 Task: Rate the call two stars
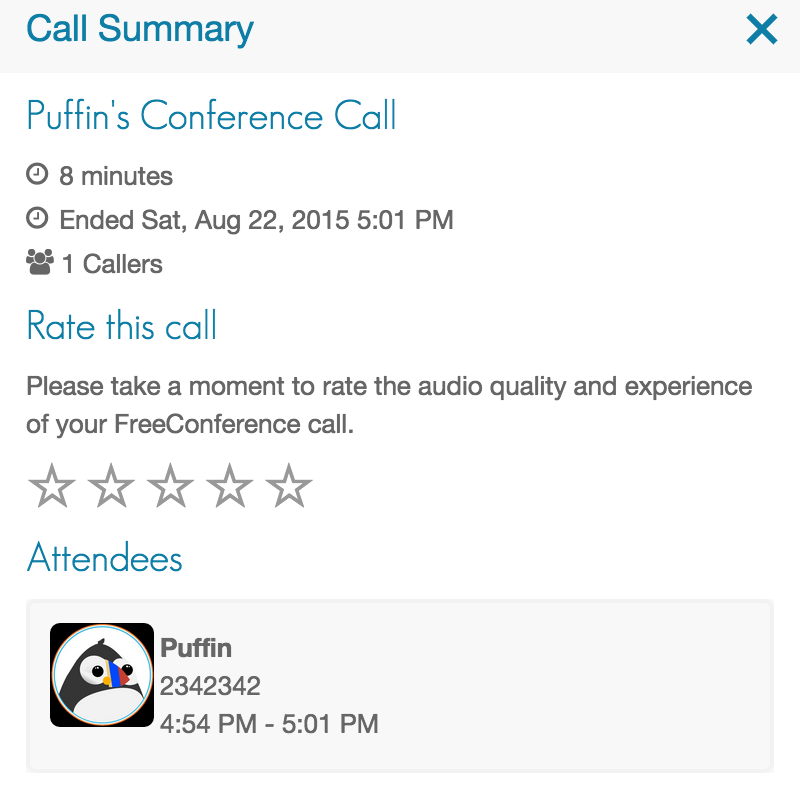point(111,487)
